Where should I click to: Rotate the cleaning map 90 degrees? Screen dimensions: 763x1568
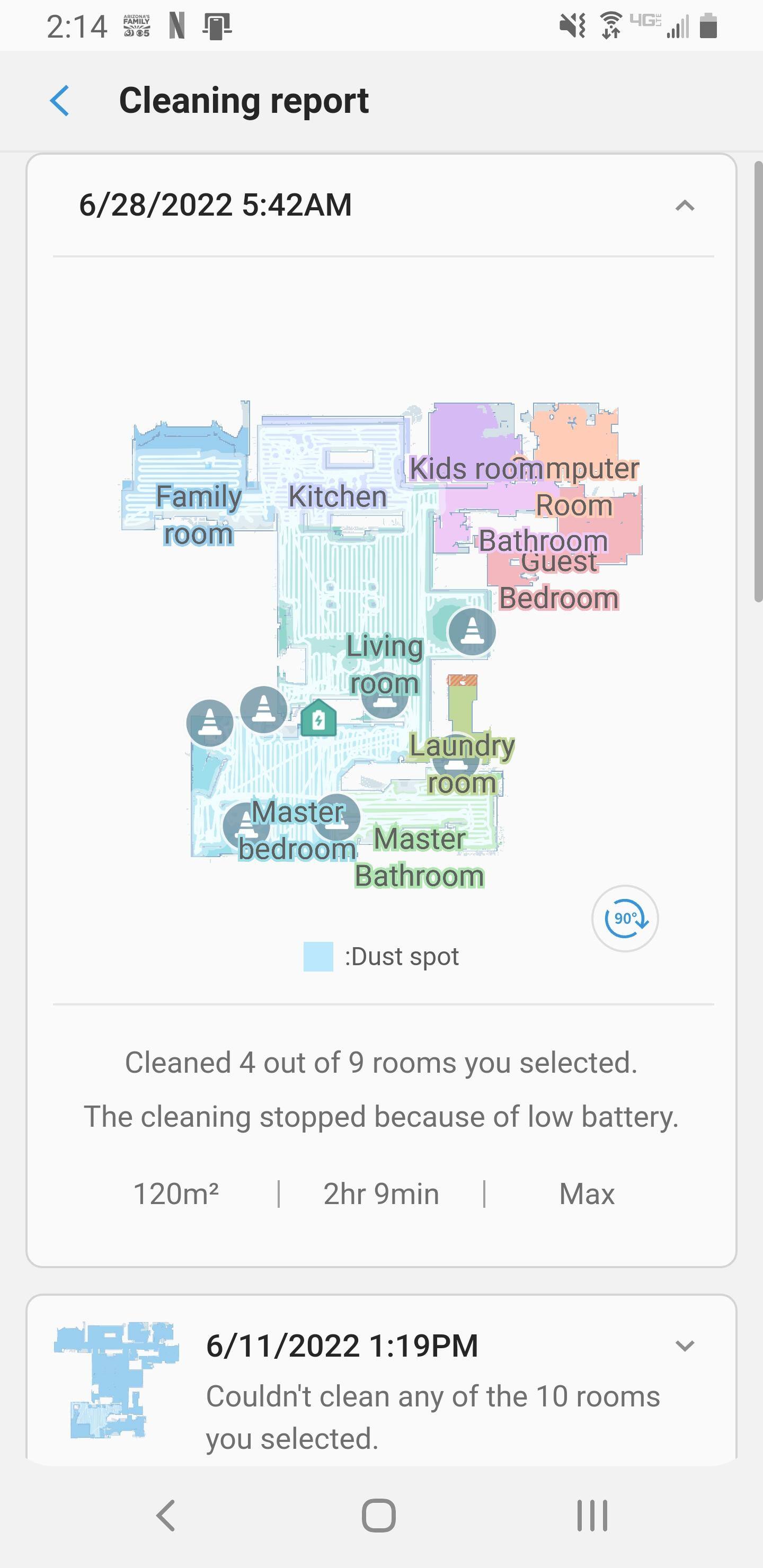point(625,918)
